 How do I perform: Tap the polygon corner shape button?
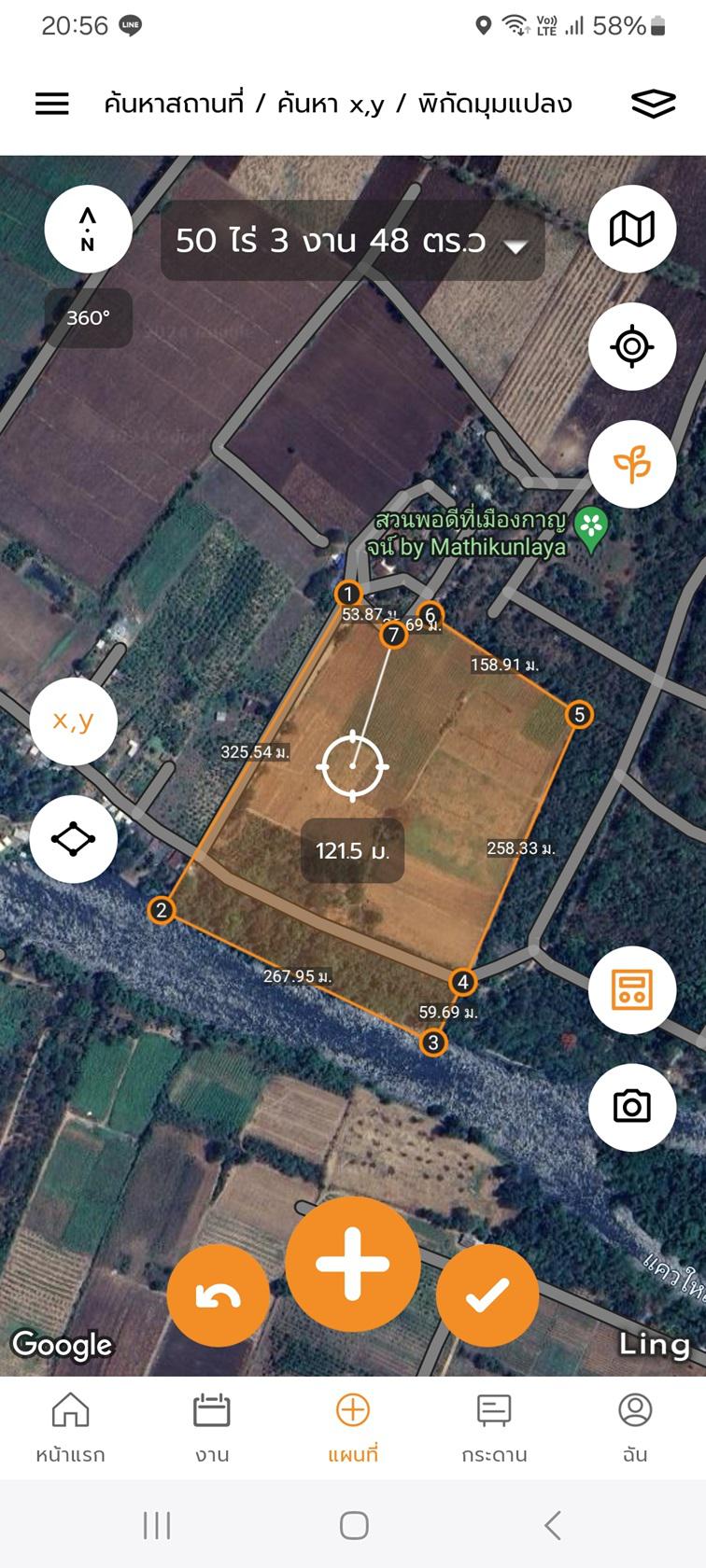[x=73, y=839]
